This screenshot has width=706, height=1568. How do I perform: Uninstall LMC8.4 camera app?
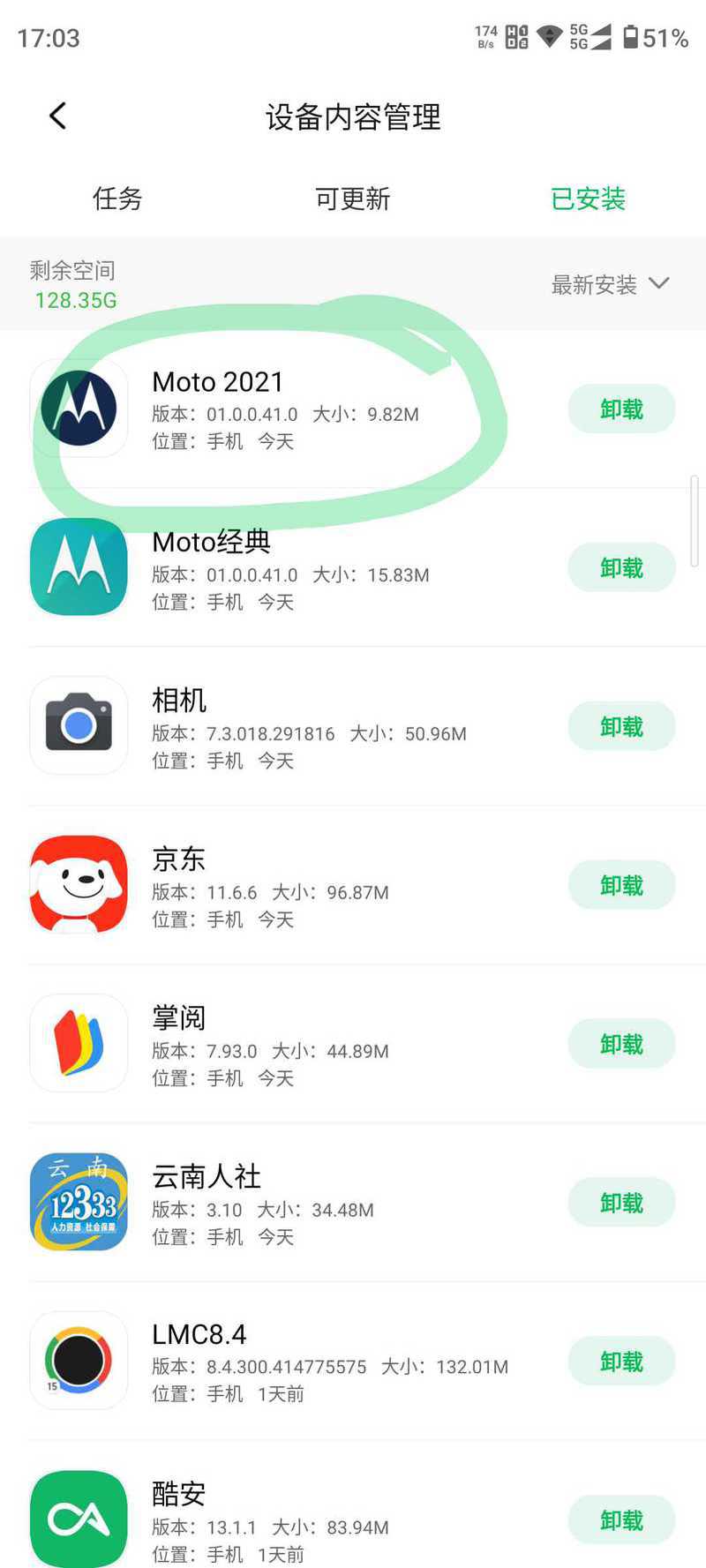(621, 1362)
